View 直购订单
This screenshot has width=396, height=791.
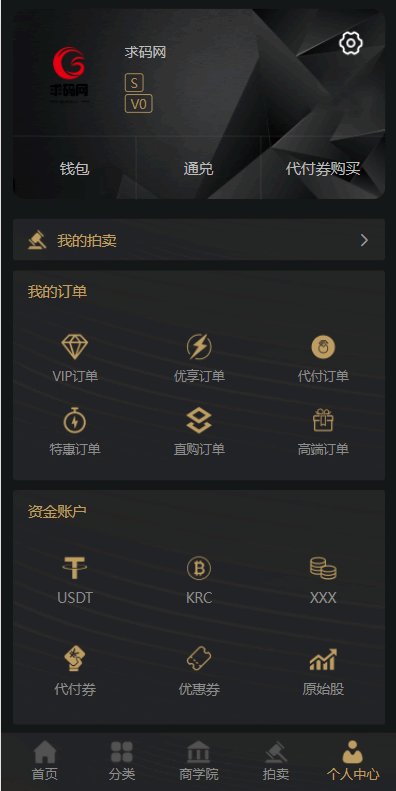click(x=199, y=432)
